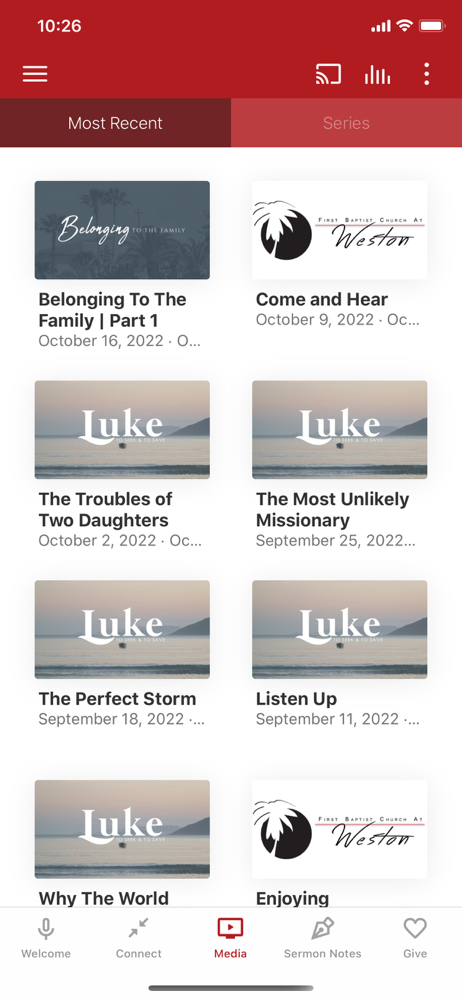Image resolution: width=462 pixels, height=1000 pixels.
Task: Open the Sermon Notes tab
Action: 322,938
